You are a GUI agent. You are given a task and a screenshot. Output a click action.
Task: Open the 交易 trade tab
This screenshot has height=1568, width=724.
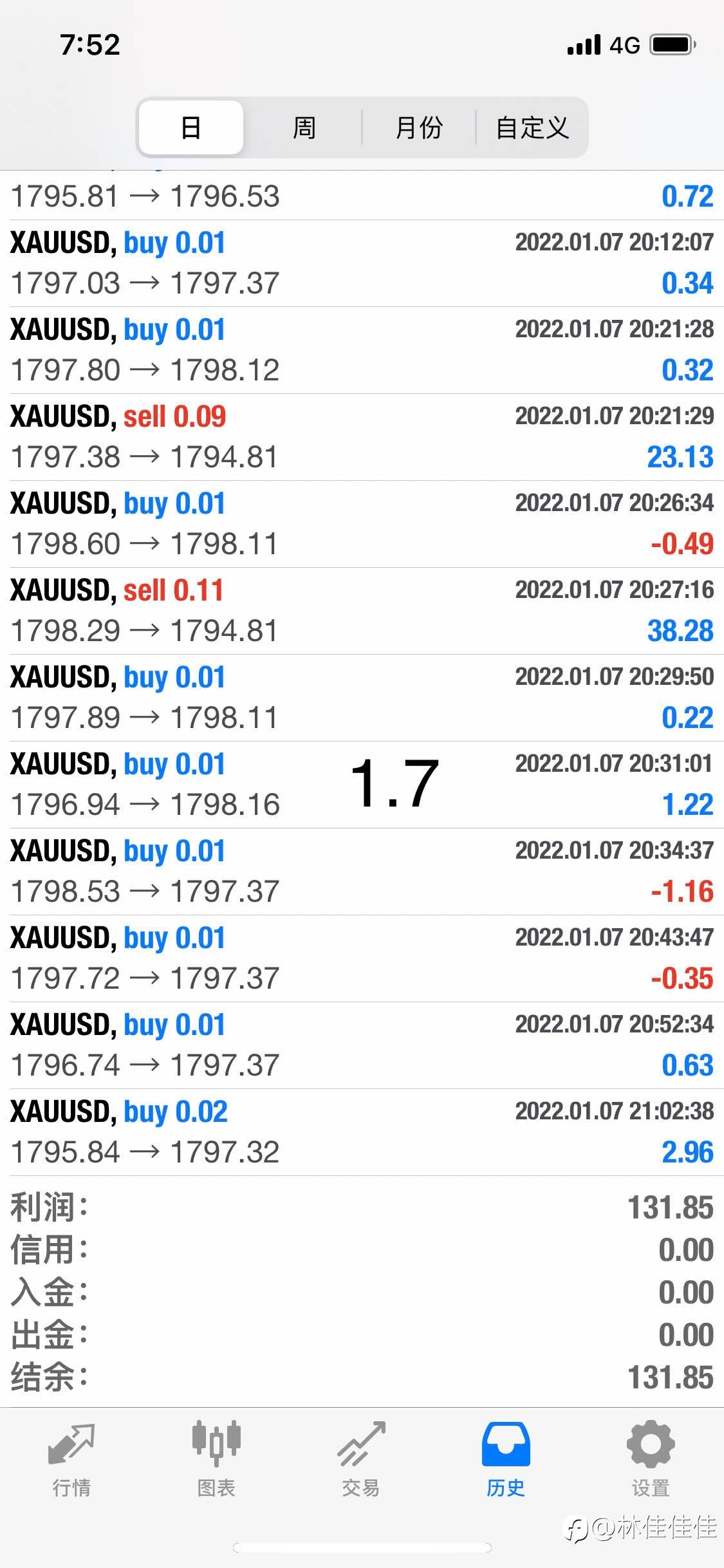pos(361,1459)
